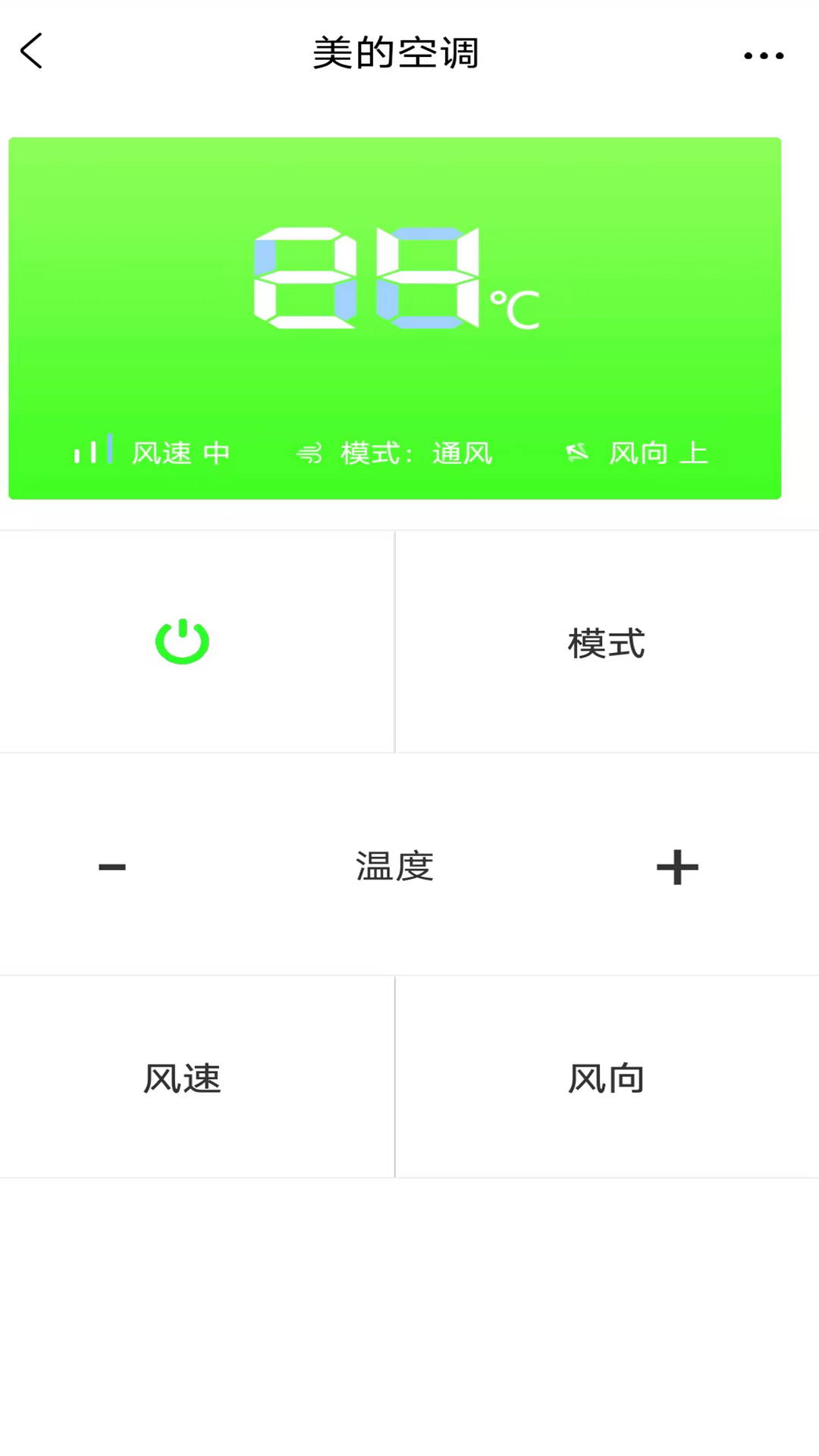Toggle the air conditioner power state
Image resolution: width=819 pixels, height=1456 pixels.
point(182,641)
